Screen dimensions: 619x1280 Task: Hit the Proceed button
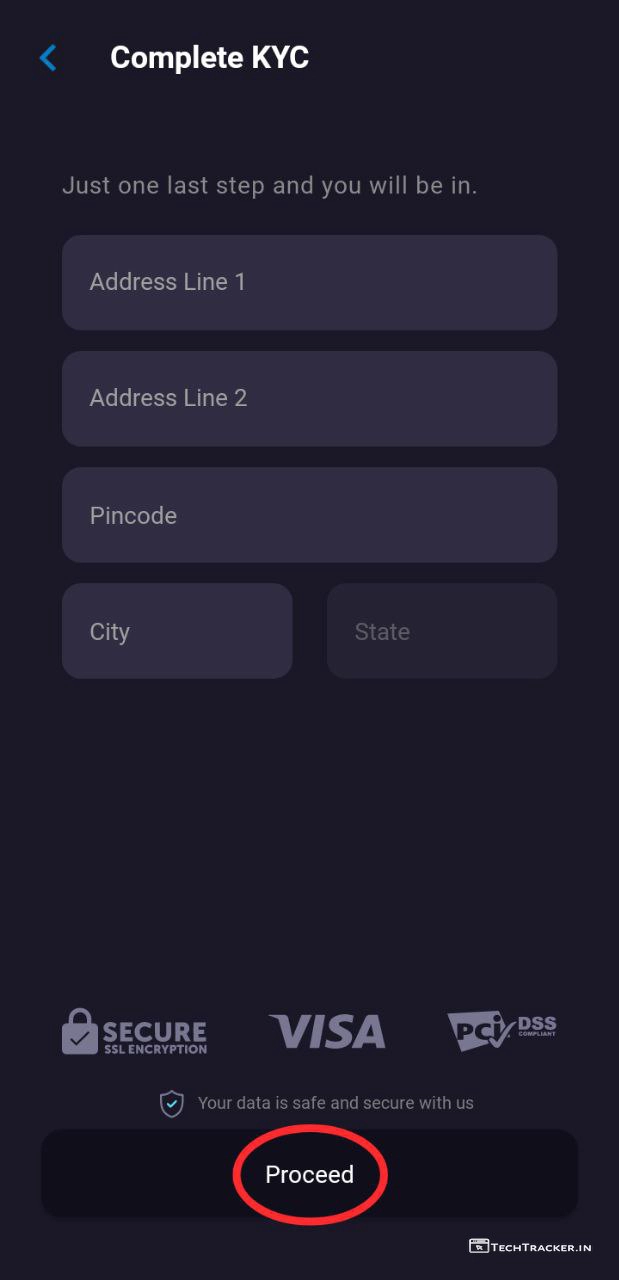click(x=309, y=1174)
